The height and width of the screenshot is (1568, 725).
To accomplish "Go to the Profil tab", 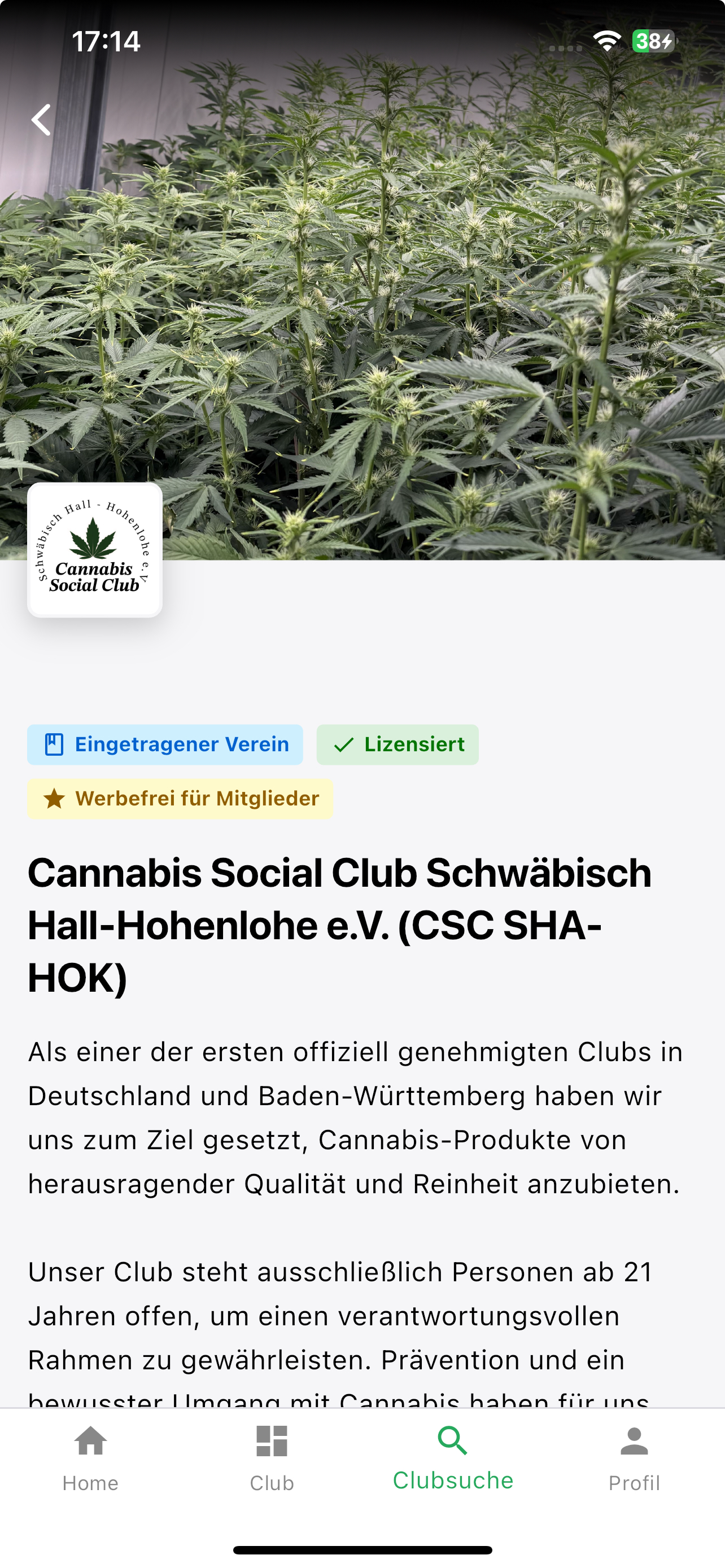I will tap(634, 1458).
